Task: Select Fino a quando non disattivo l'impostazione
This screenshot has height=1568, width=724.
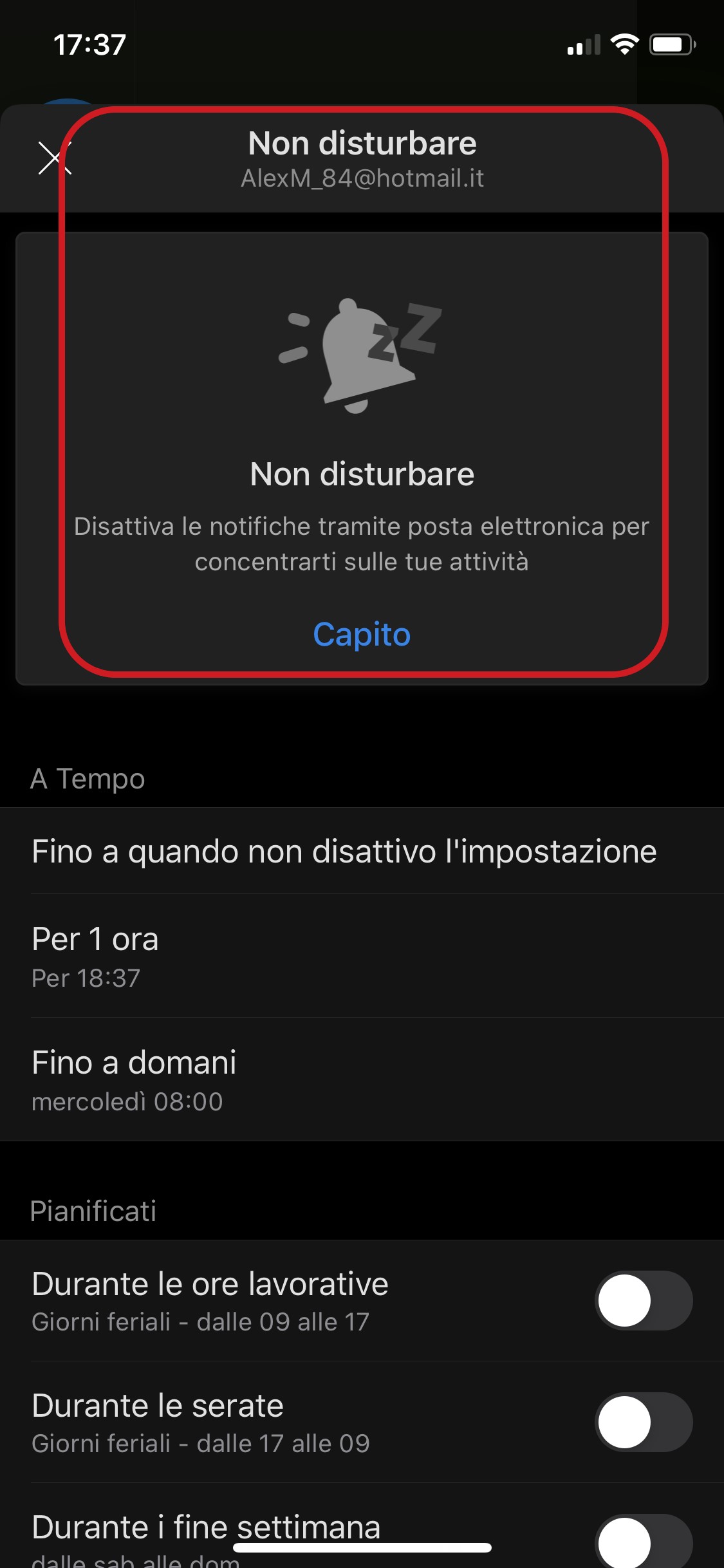Action: pos(362,851)
